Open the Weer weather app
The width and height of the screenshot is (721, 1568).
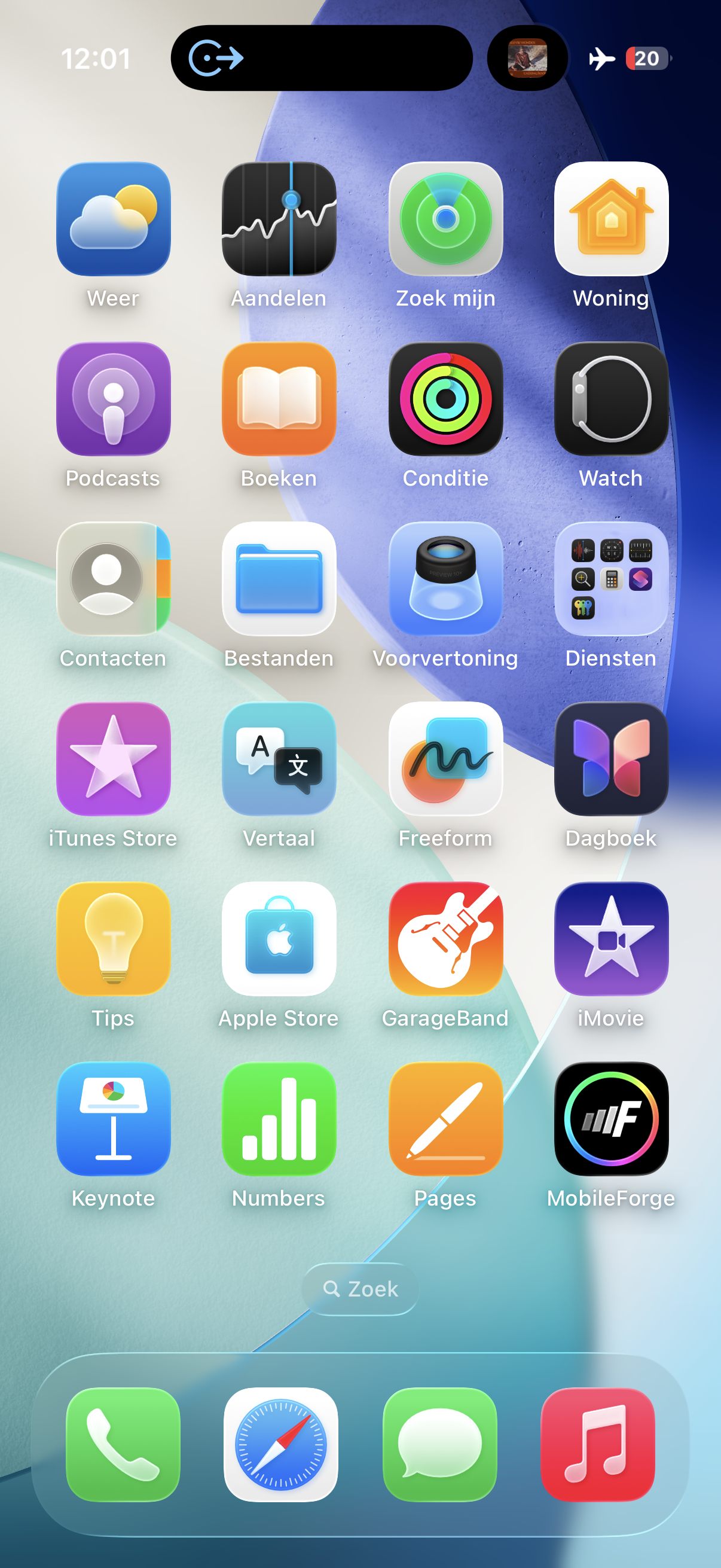click(113, 219)
